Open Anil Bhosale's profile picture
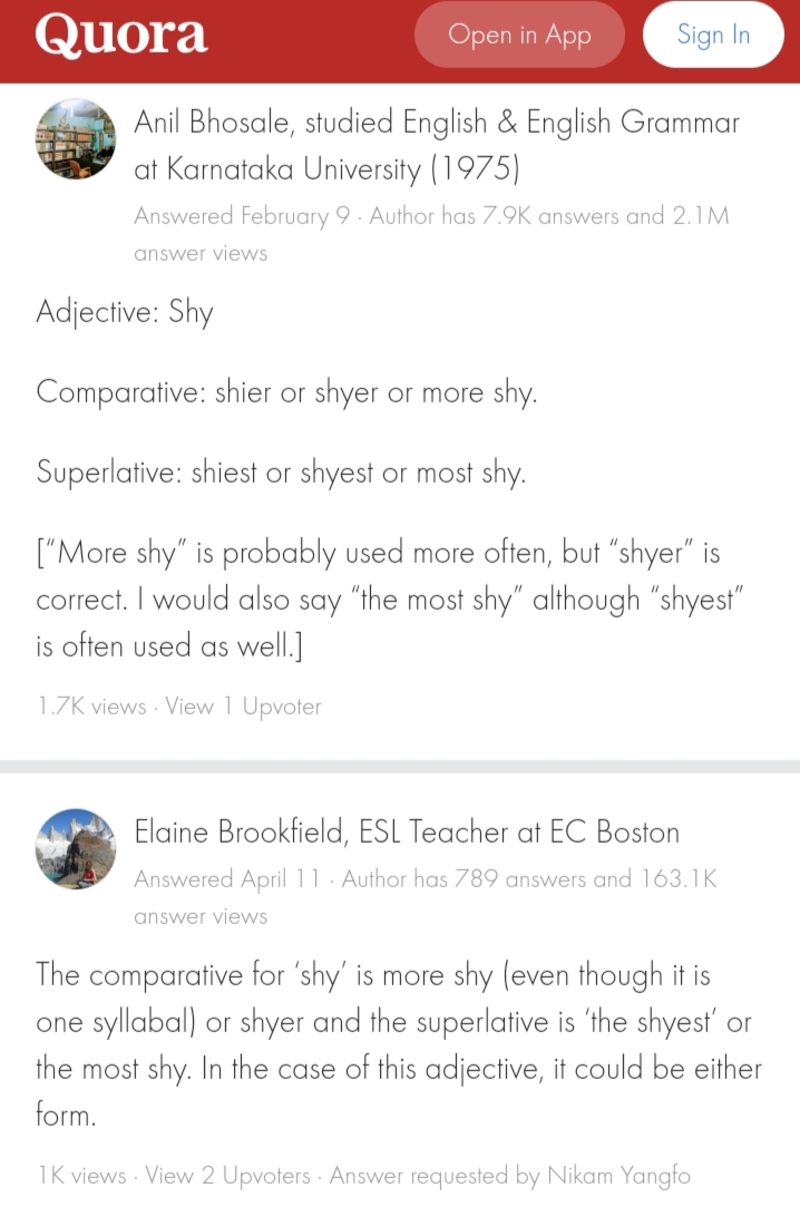 (x=75, y=139)
